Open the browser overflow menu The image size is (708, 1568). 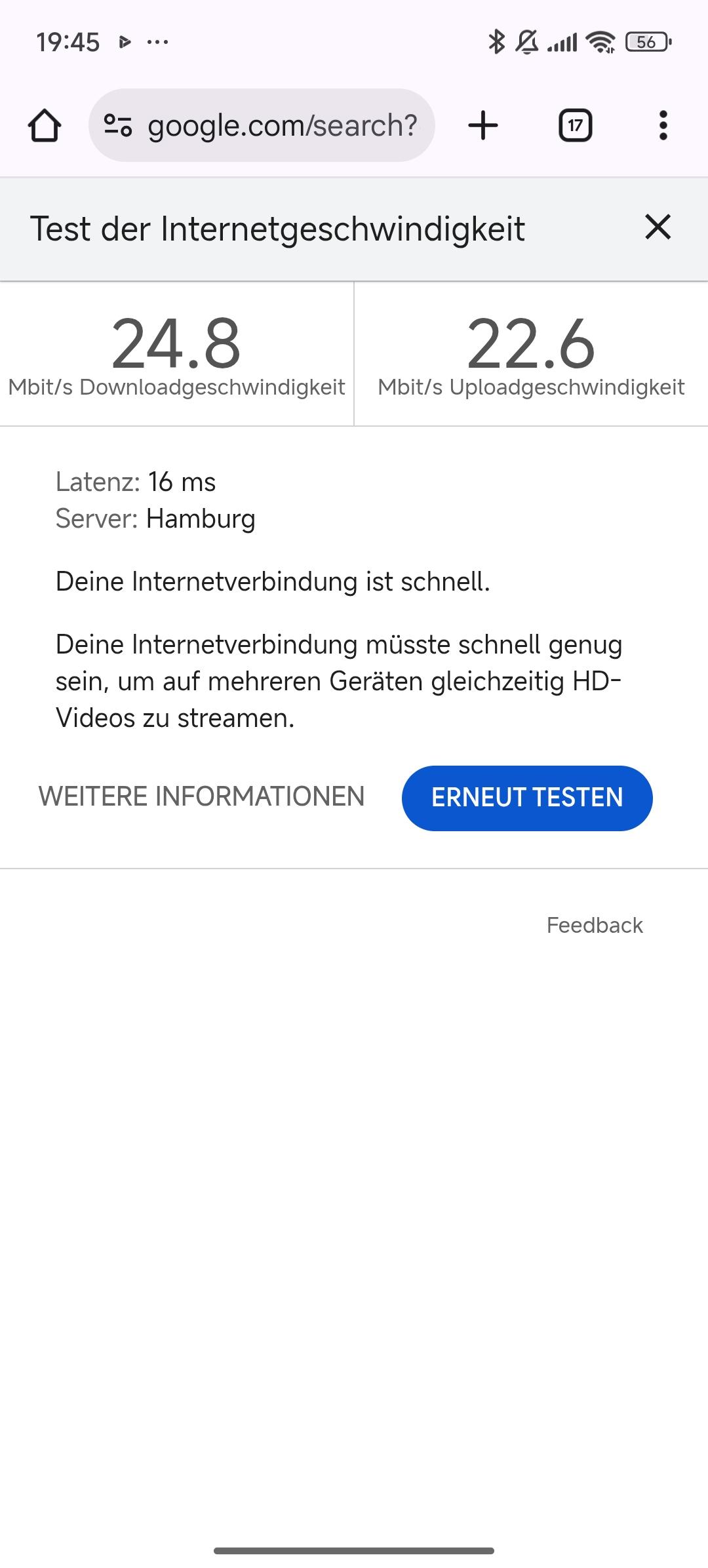663,125
